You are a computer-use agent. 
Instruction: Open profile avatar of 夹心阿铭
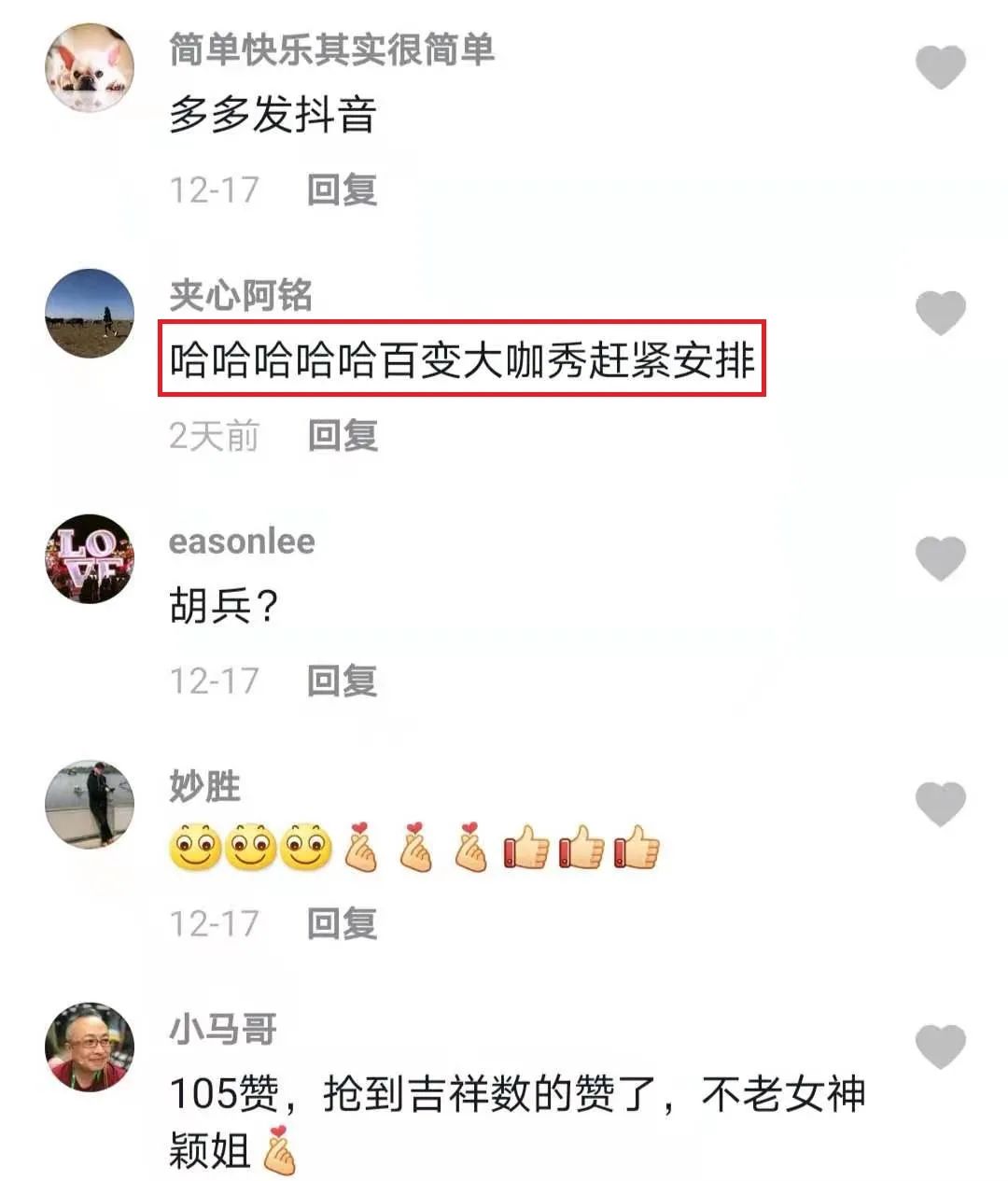[x=90, y=314]
